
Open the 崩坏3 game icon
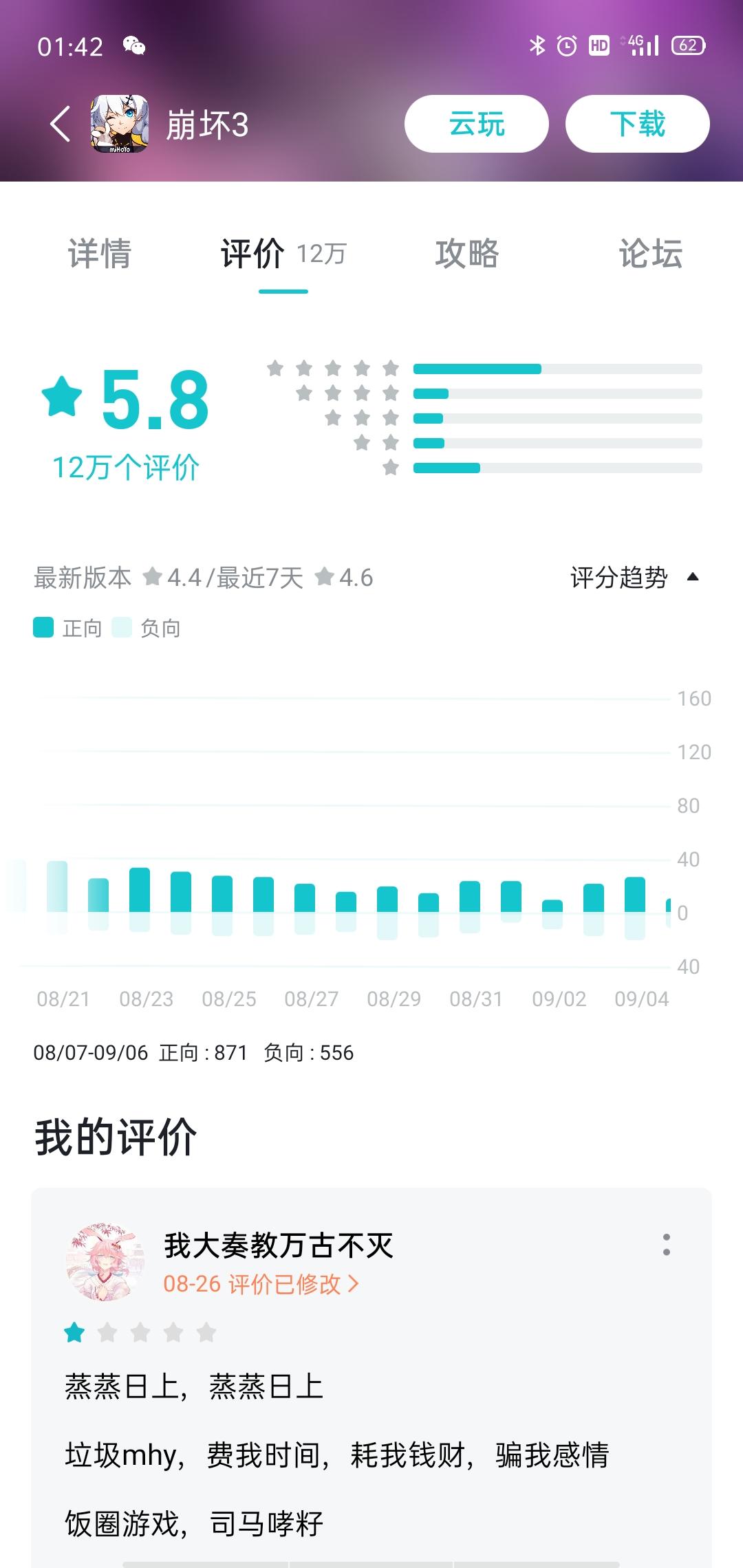click(118, 124)
